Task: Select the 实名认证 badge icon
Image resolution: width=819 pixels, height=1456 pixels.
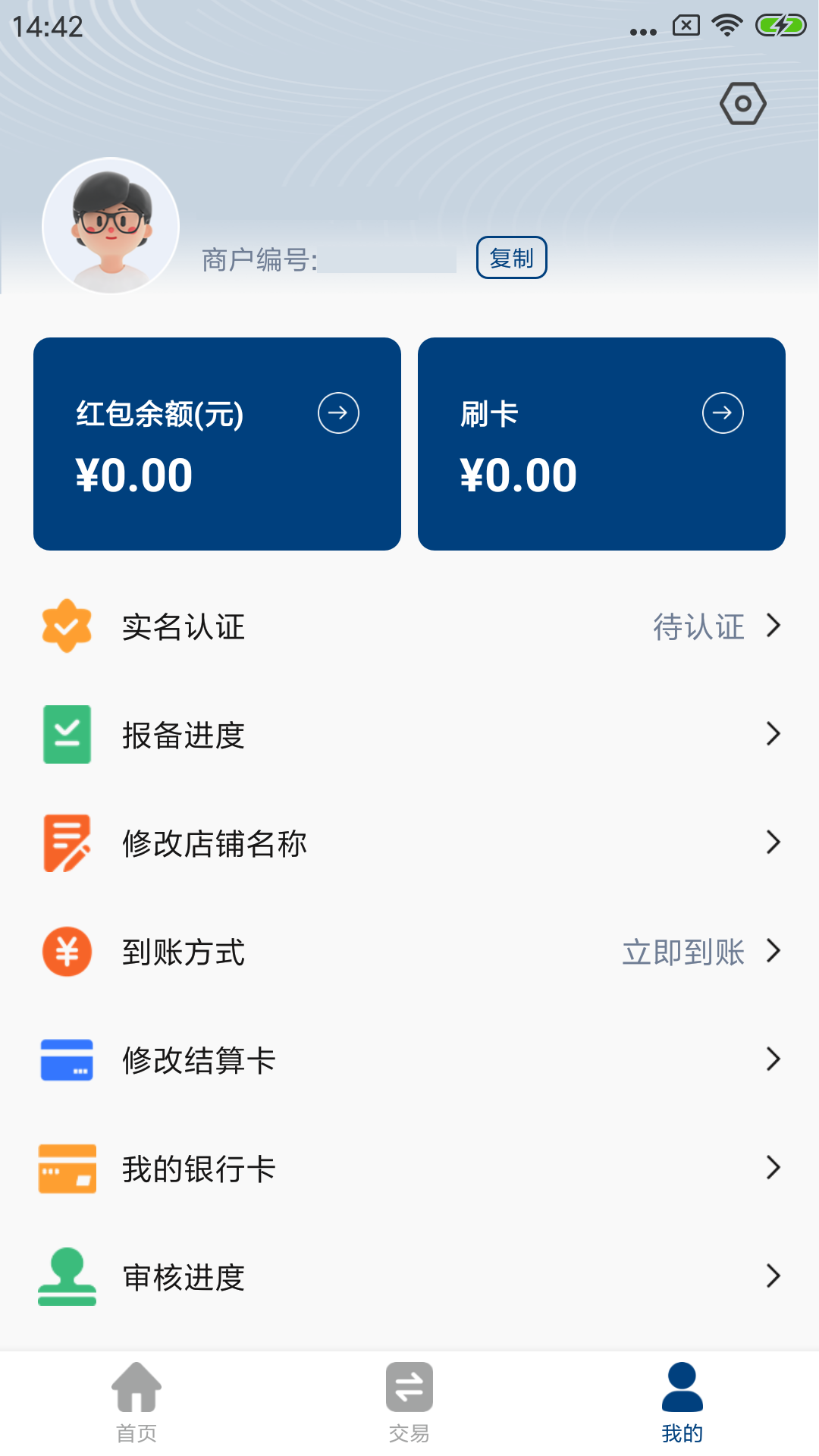Action: (67, 626)
